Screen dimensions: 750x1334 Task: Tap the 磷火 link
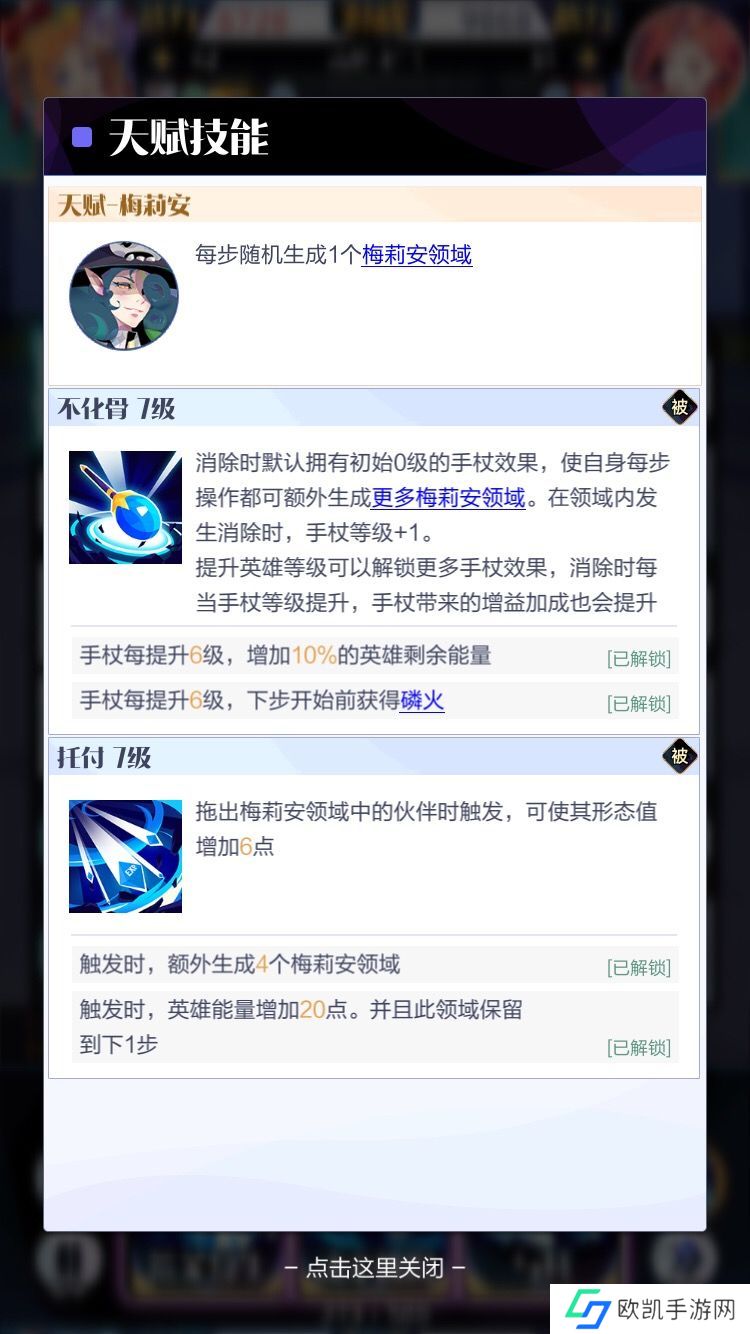421,701
